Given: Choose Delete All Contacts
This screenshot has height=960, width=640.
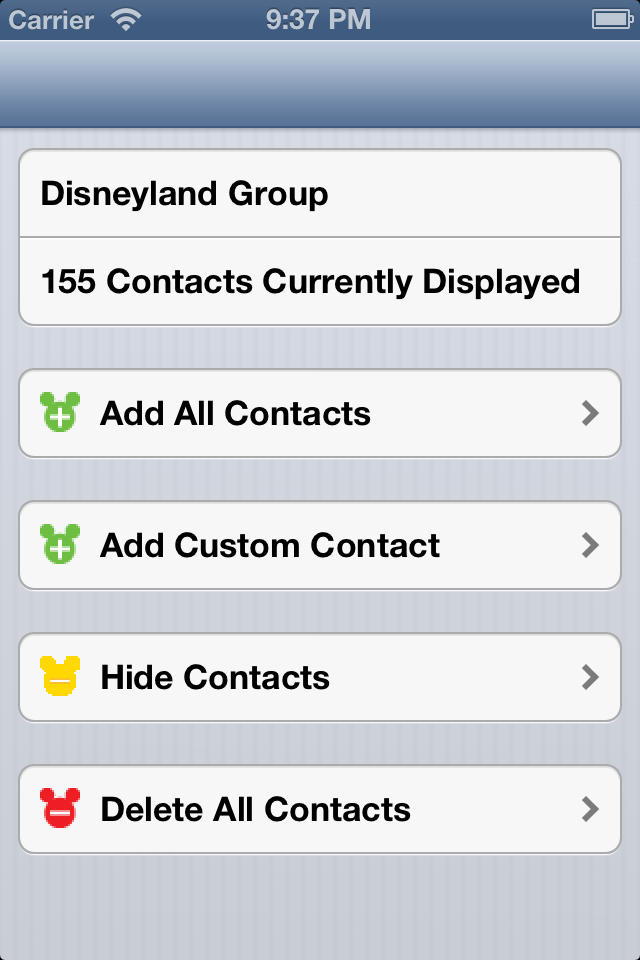Looking at the screenshot, I should [x=320, y=809].
